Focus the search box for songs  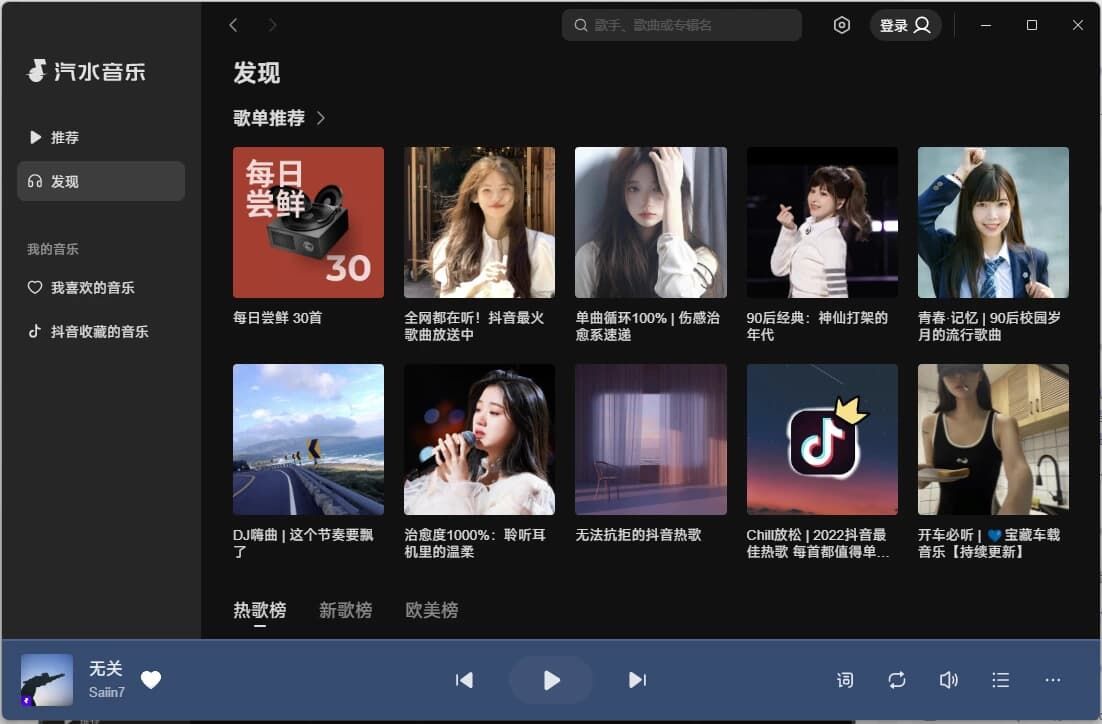690,26
